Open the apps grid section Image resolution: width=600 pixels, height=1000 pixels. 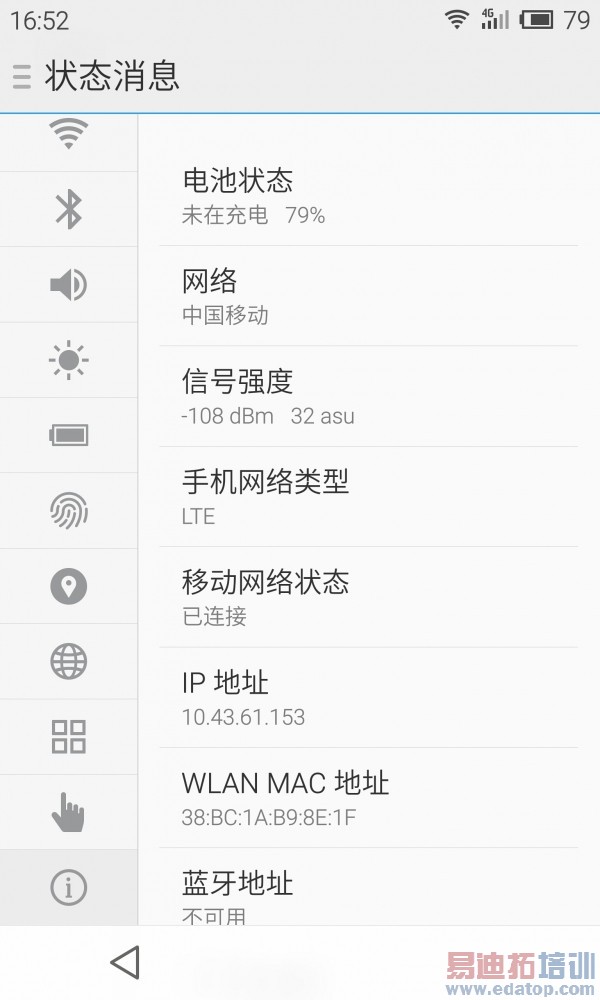(x=68, y=737)
